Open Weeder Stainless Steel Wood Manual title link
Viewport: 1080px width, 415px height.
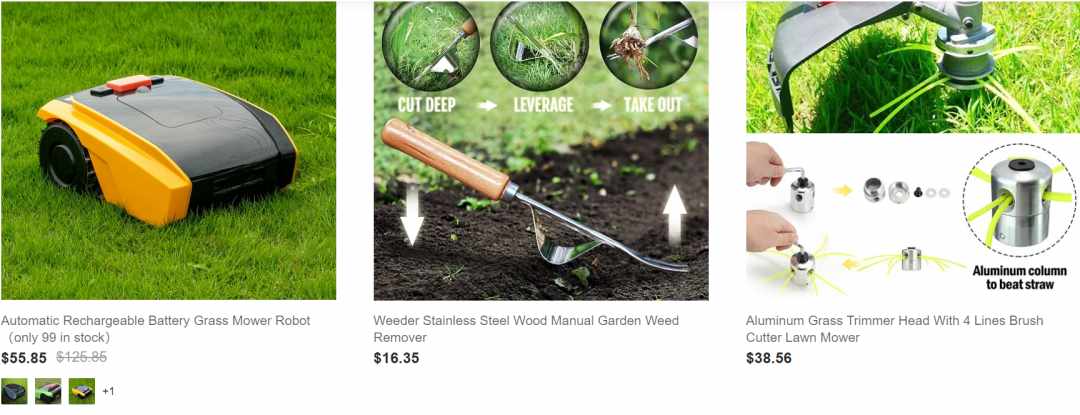tap(526, 321)
